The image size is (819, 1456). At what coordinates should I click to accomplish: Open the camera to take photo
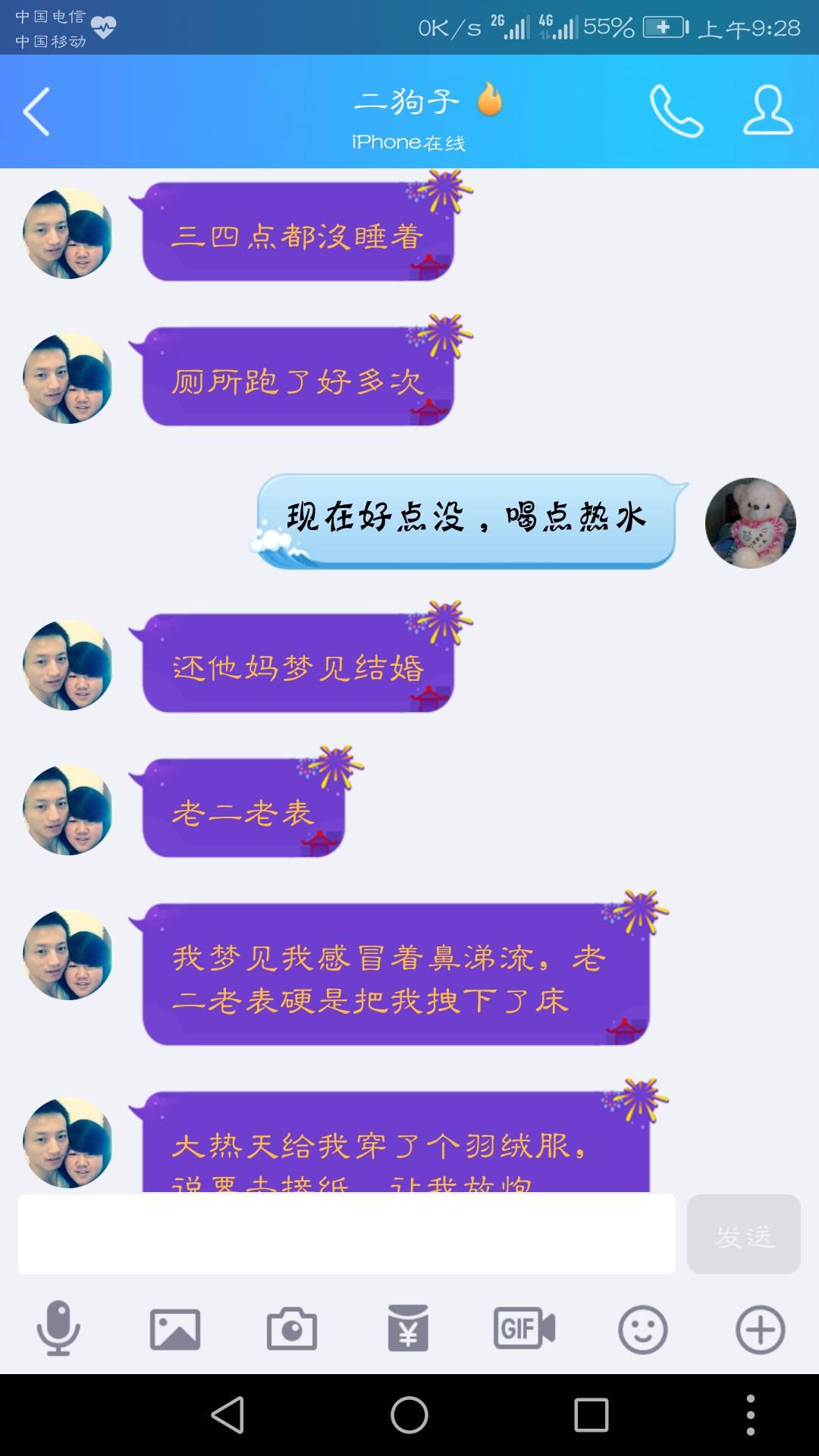pyautogui.click(x=292, y=1329)
